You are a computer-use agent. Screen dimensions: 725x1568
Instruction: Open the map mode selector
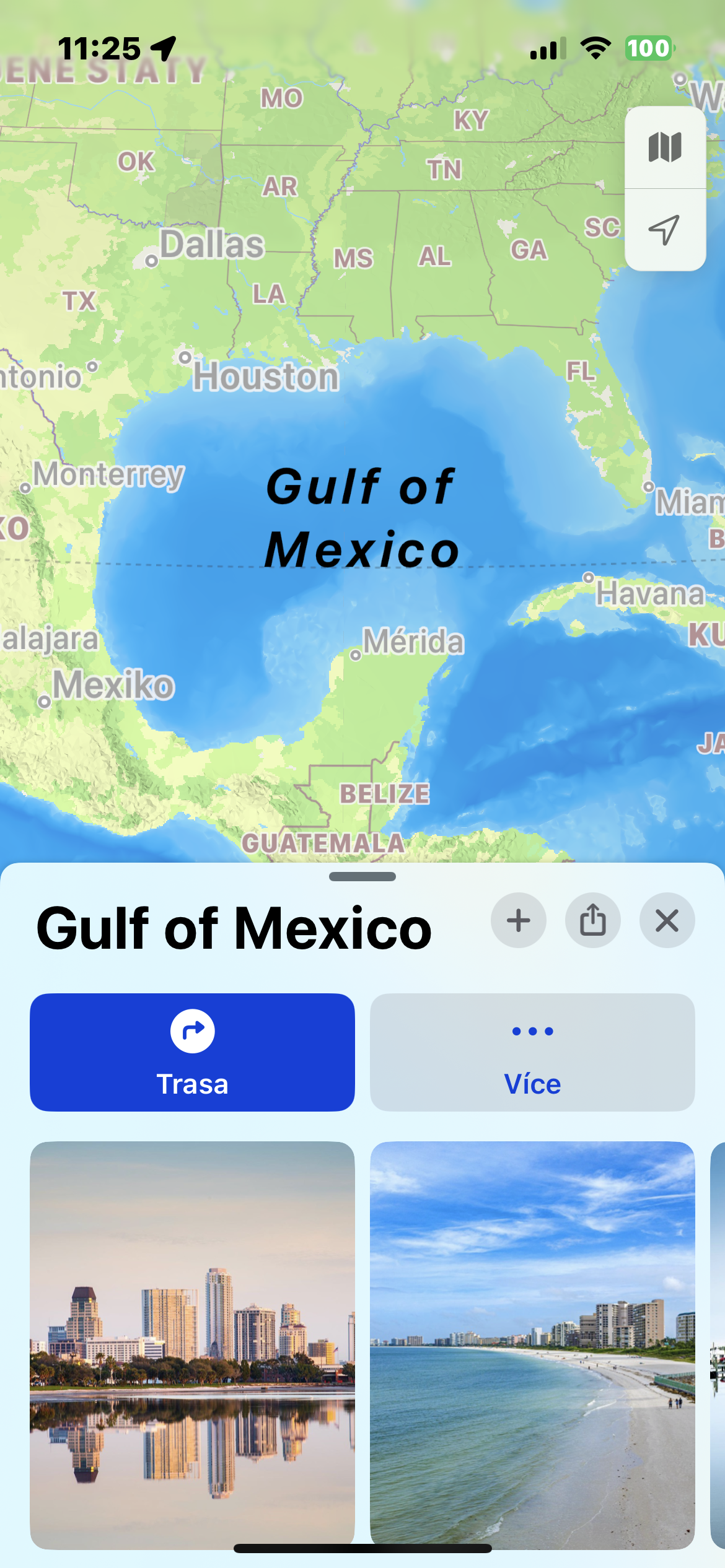coord(665,147)
